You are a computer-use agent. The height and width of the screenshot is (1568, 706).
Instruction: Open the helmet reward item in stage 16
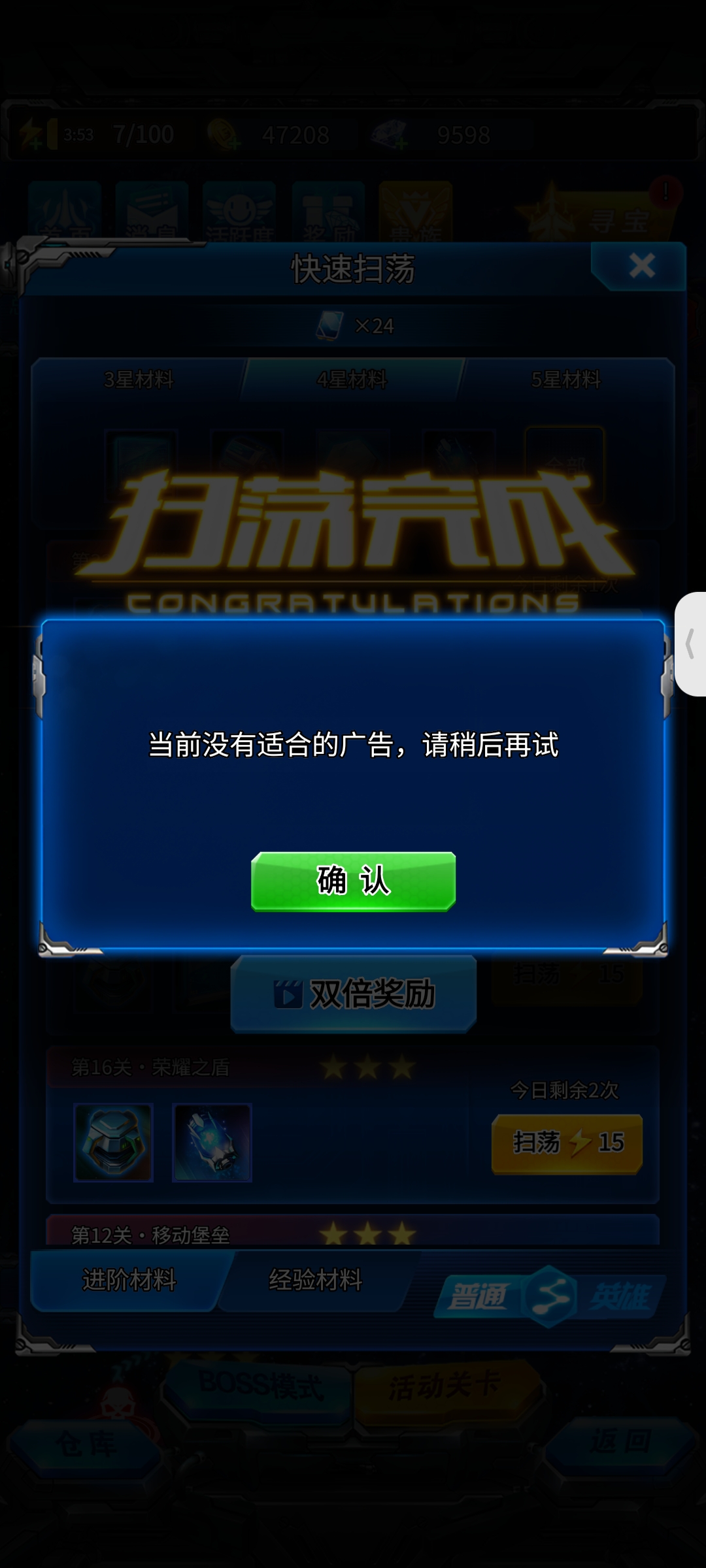click(113, 1143)
